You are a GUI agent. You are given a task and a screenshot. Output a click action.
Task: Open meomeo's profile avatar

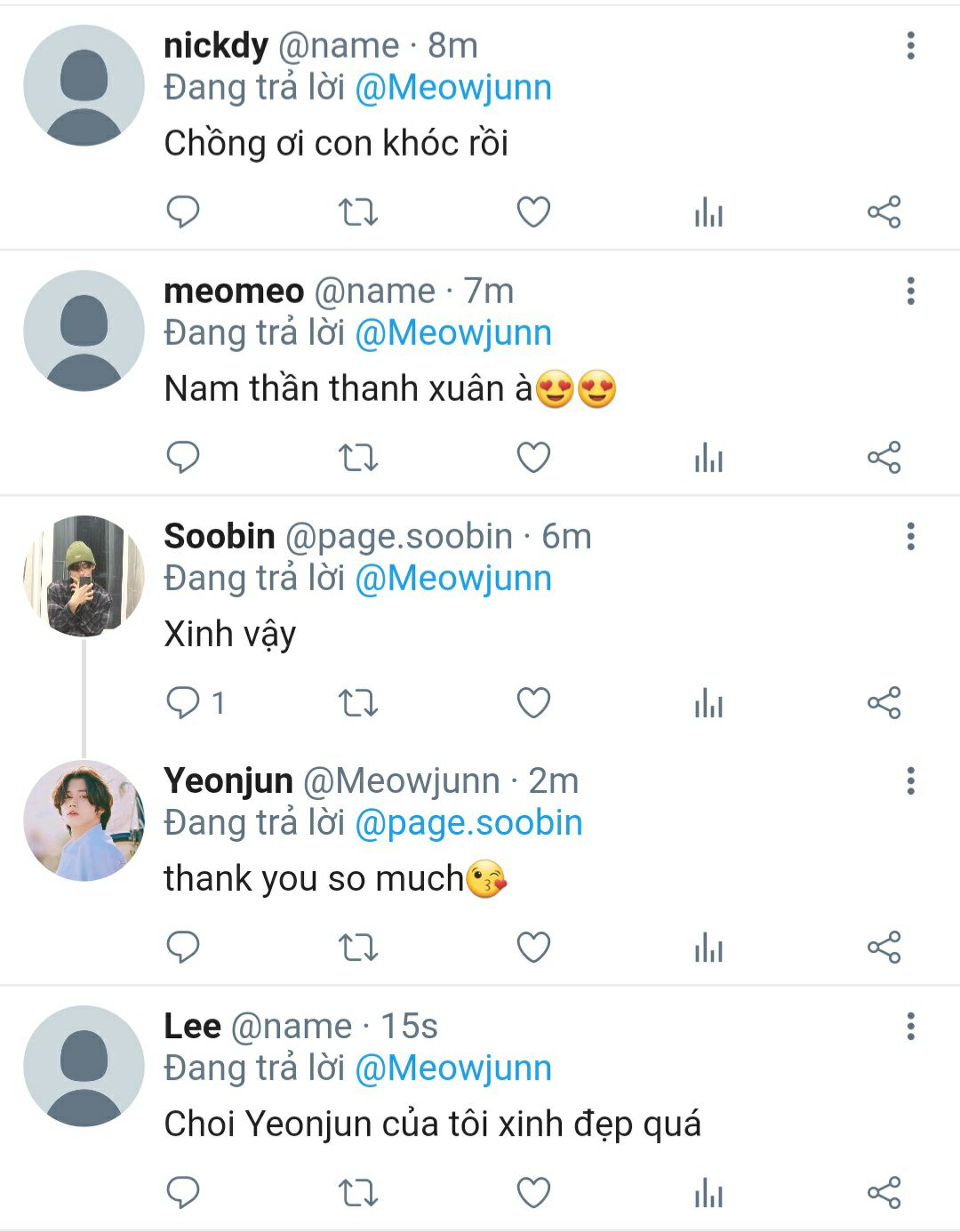[x=84, y=331]
